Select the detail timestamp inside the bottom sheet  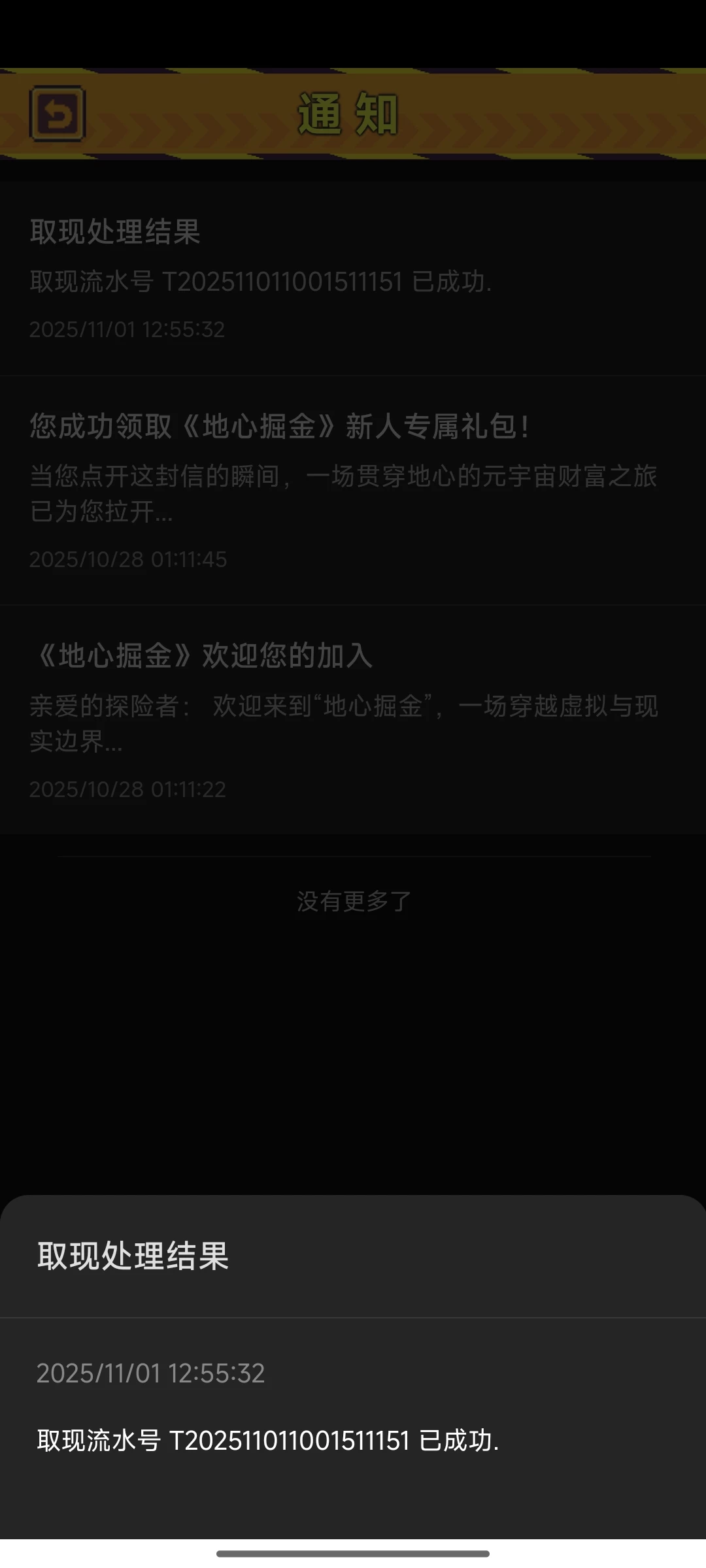point(152,1373)
